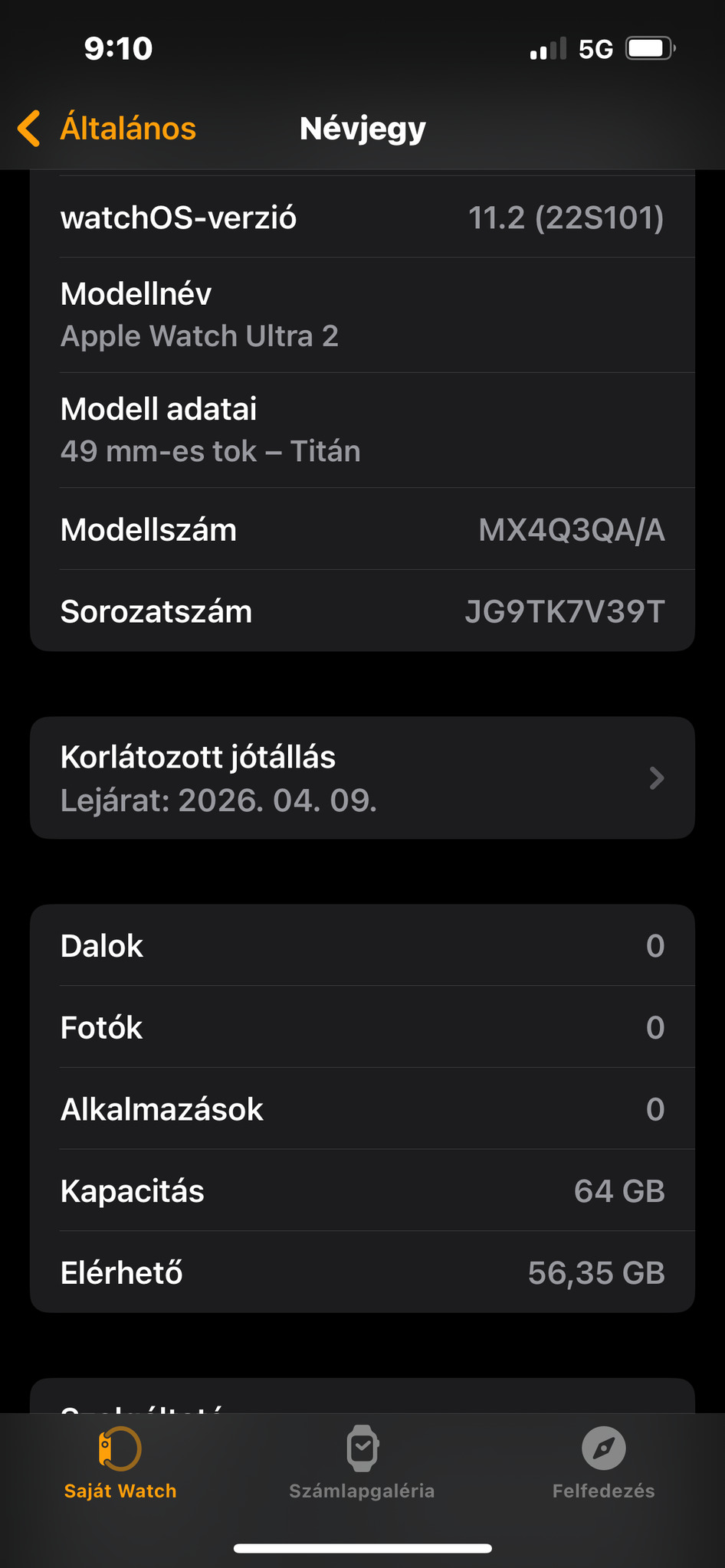This screenshot has width=725, height=1568.
Task: Open the Számlapgaléria tab
Action: click(362, 1462)
